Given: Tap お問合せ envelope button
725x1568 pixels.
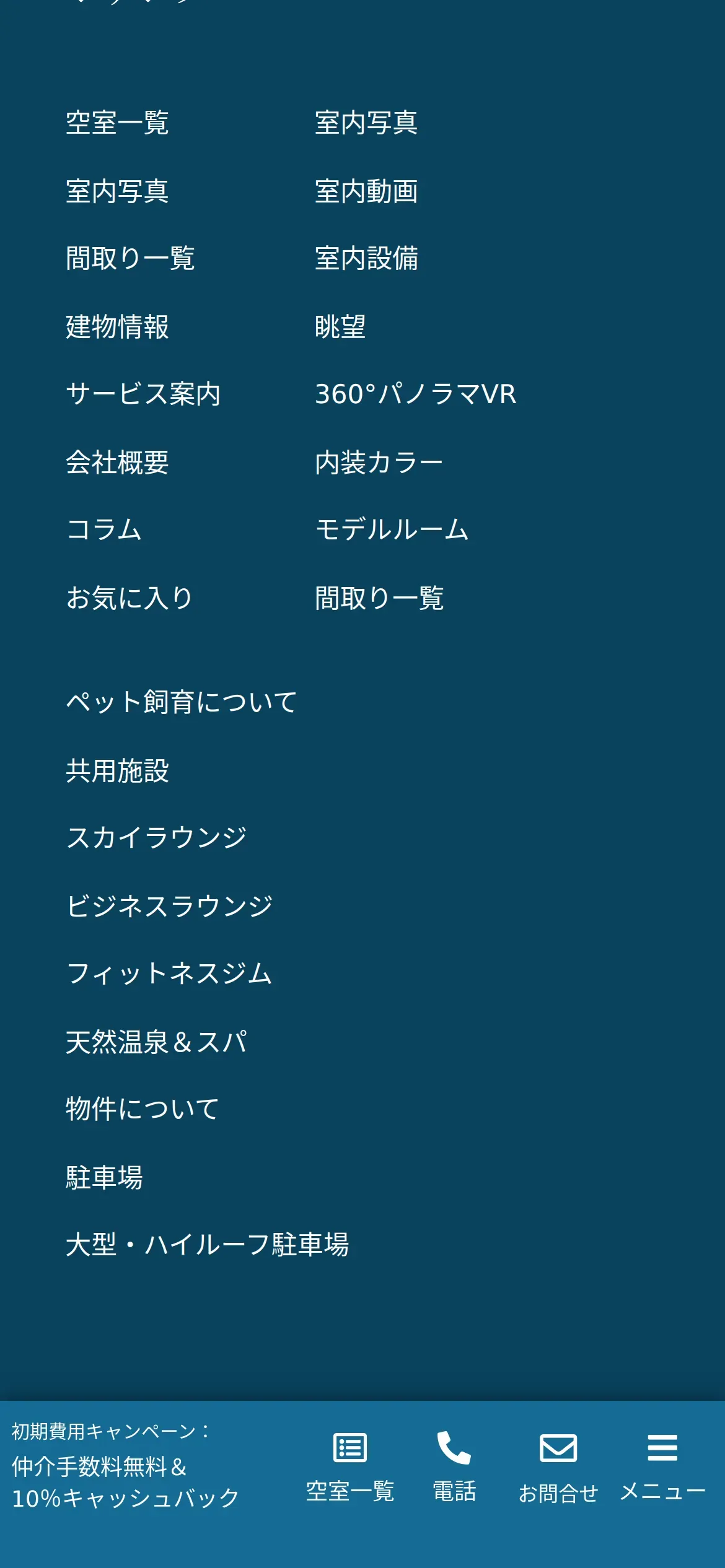Looking at the screenshot, I should click(x=558, y=1466).
